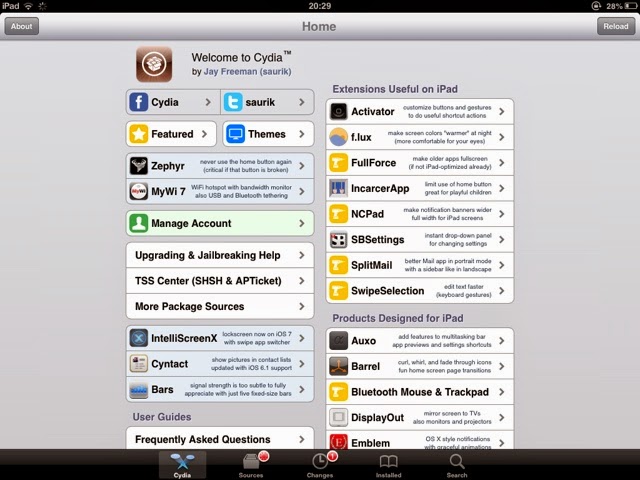Viewport: 640px width, 480px height.
Task: Open the MyWi 7 package row
Action: [x=219, y=191]
